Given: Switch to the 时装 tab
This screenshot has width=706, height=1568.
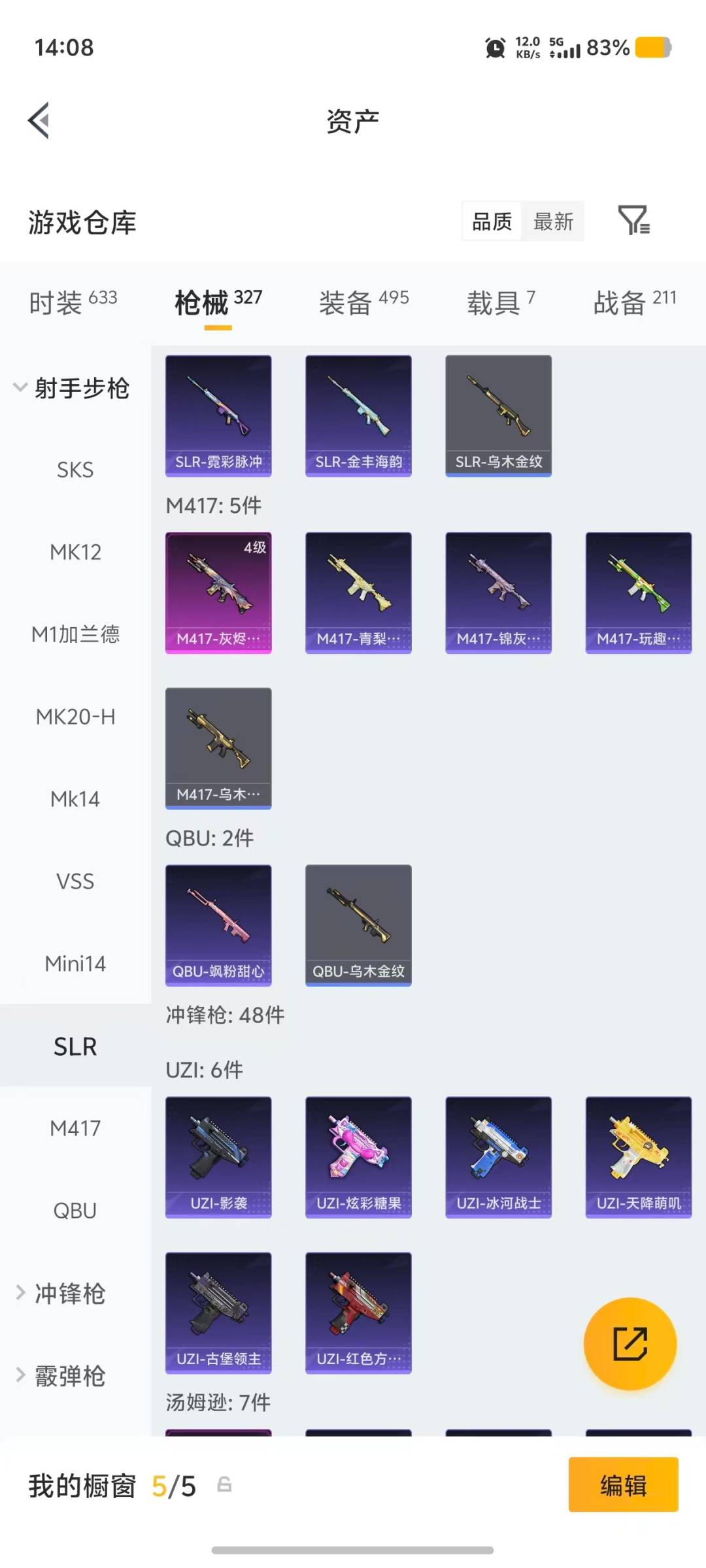Looking at the screenshot, I should point(73,302).
